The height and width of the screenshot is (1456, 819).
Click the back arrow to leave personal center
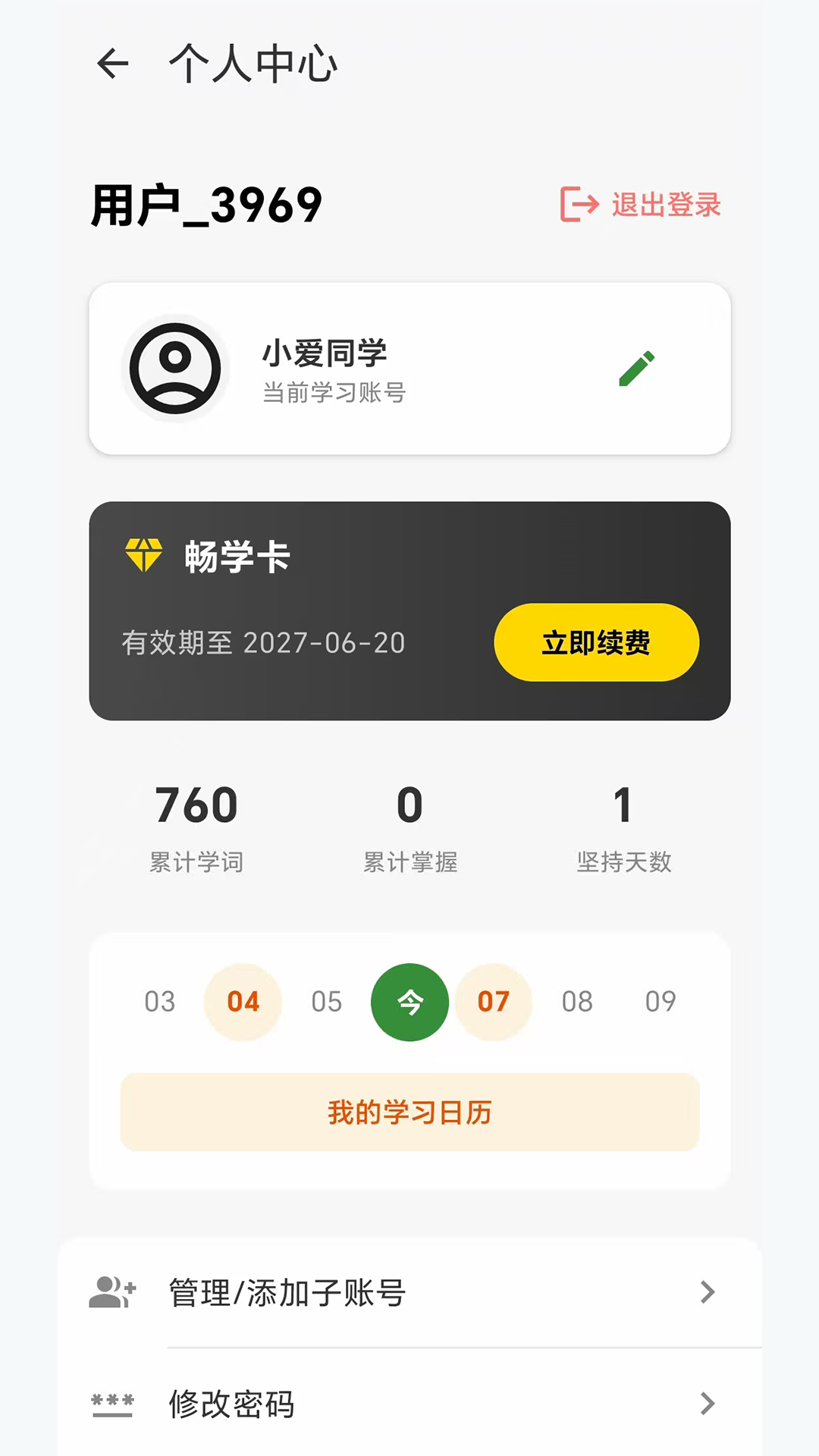111,65
